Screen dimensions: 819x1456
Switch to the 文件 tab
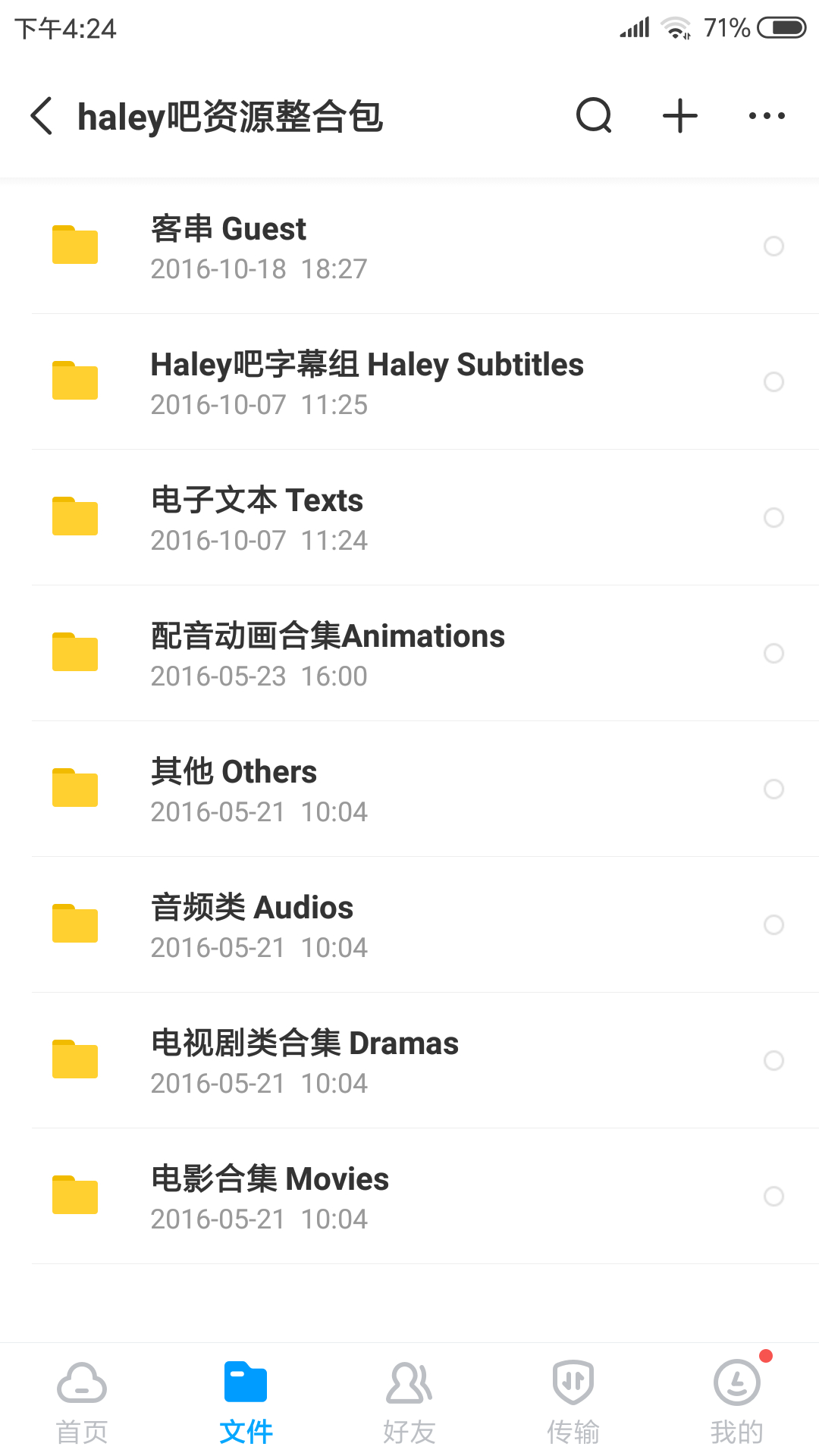(x=246, y=1401)
